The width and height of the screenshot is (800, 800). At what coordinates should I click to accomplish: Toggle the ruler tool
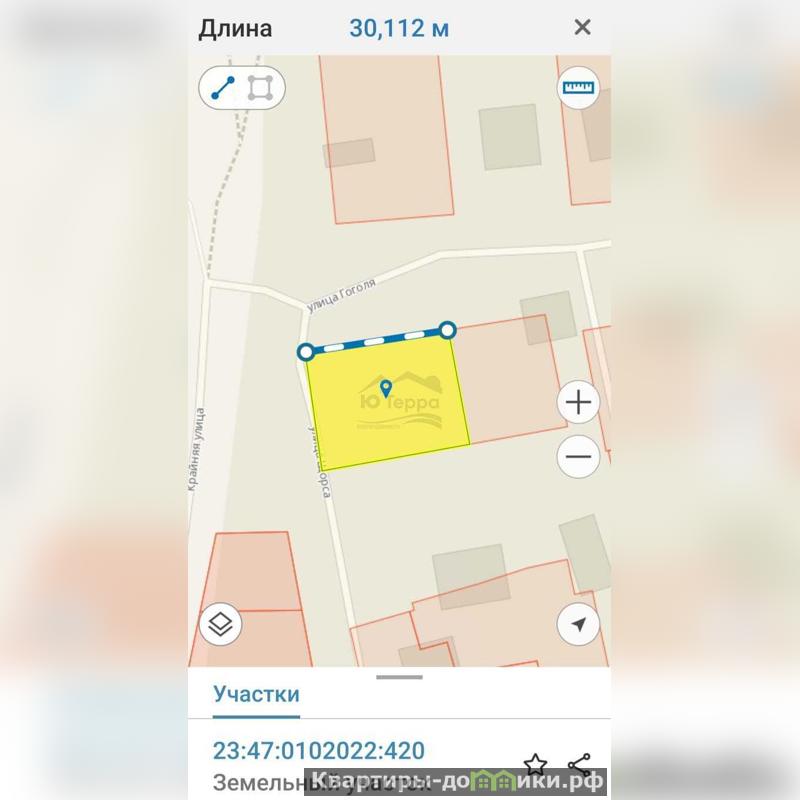point(578,88)
